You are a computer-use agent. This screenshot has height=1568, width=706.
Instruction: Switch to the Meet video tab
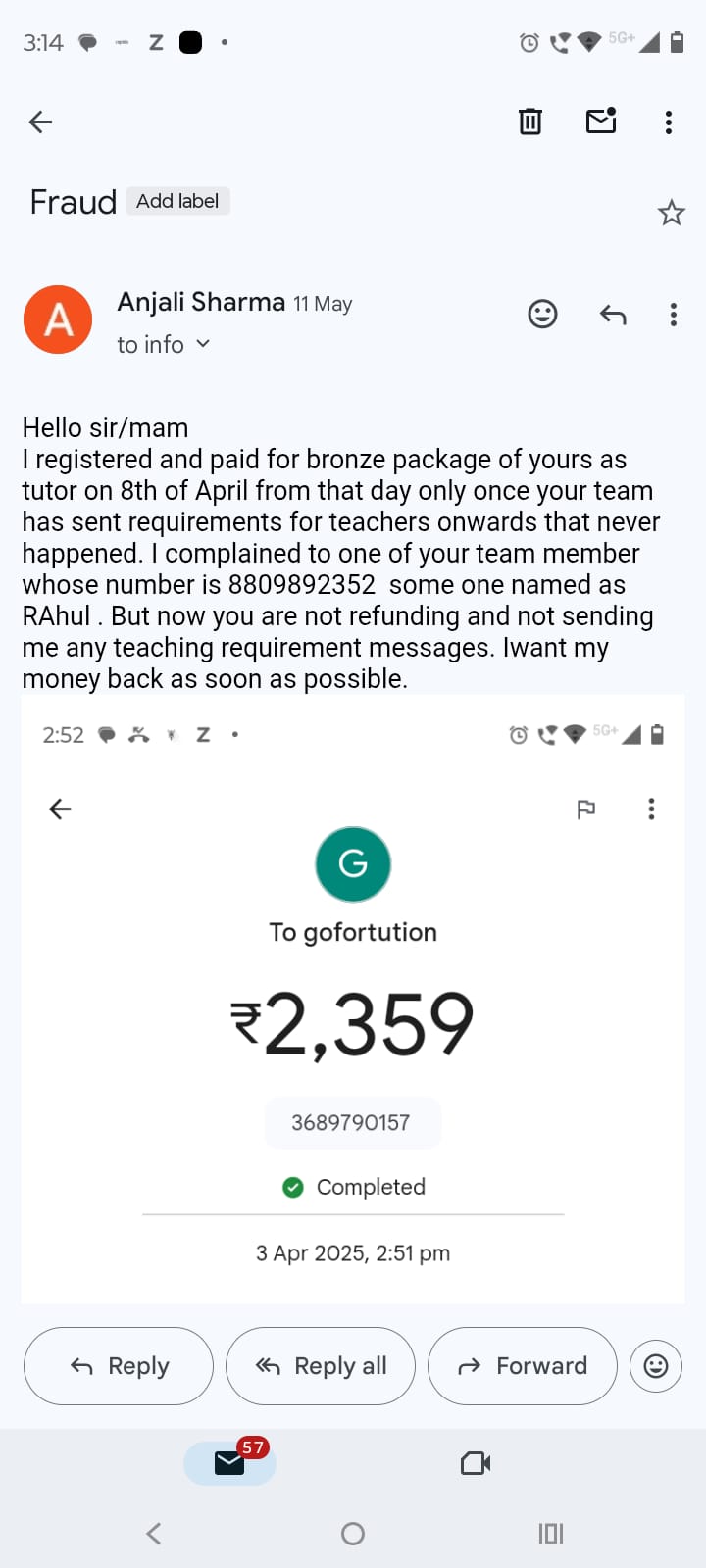point(476,1463)
